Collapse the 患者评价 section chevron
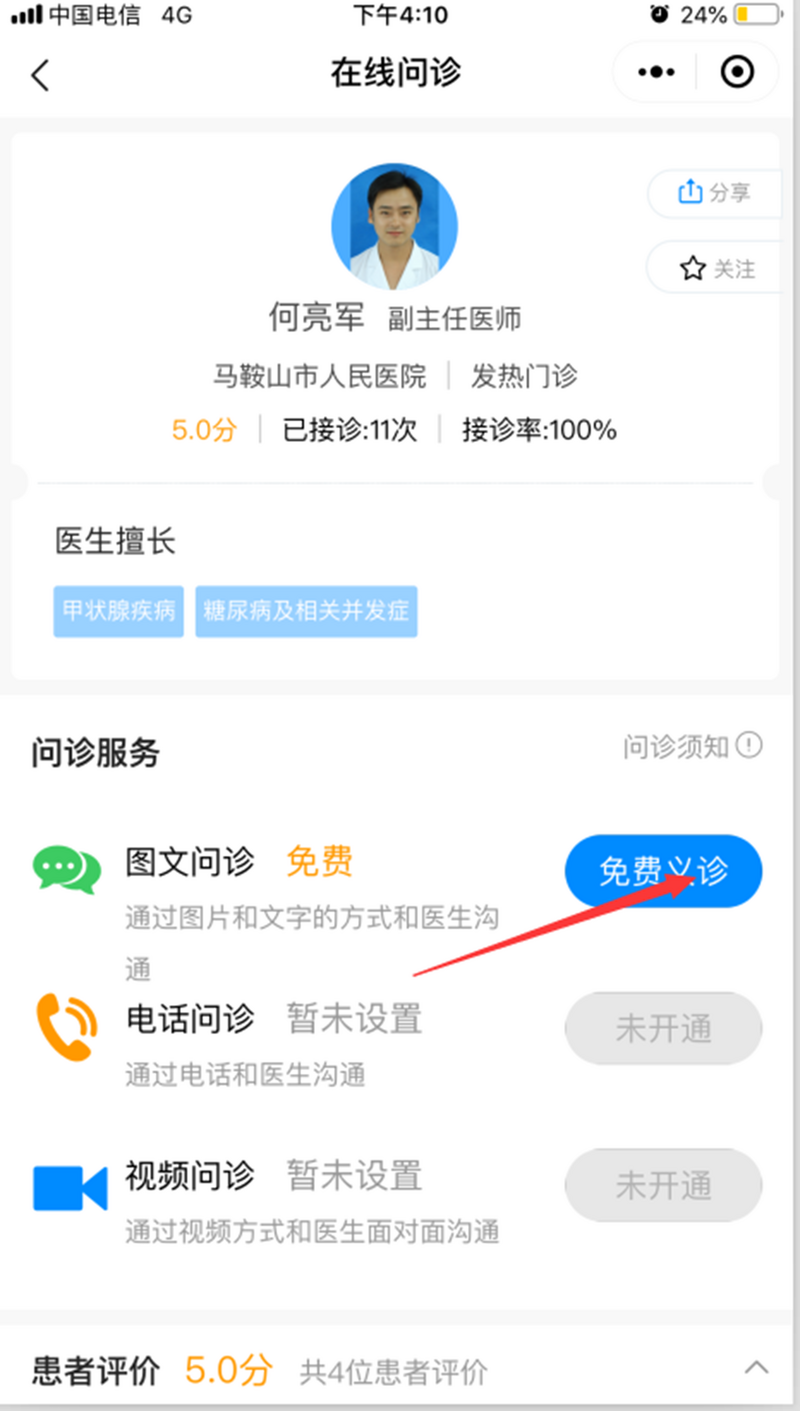 pyautogui.click(x=757, y=1367)
